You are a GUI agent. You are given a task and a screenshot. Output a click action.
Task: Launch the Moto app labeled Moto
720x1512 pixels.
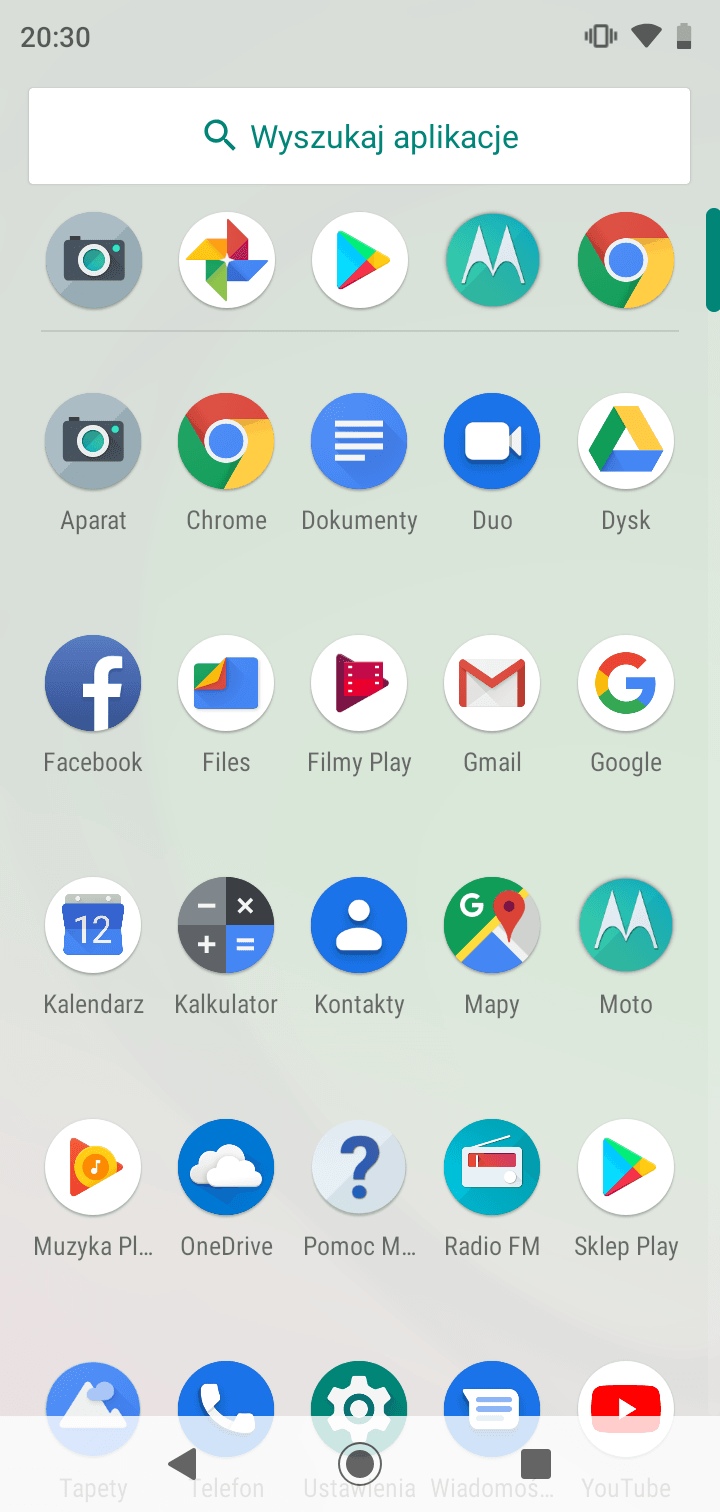(x=626, y=926)
